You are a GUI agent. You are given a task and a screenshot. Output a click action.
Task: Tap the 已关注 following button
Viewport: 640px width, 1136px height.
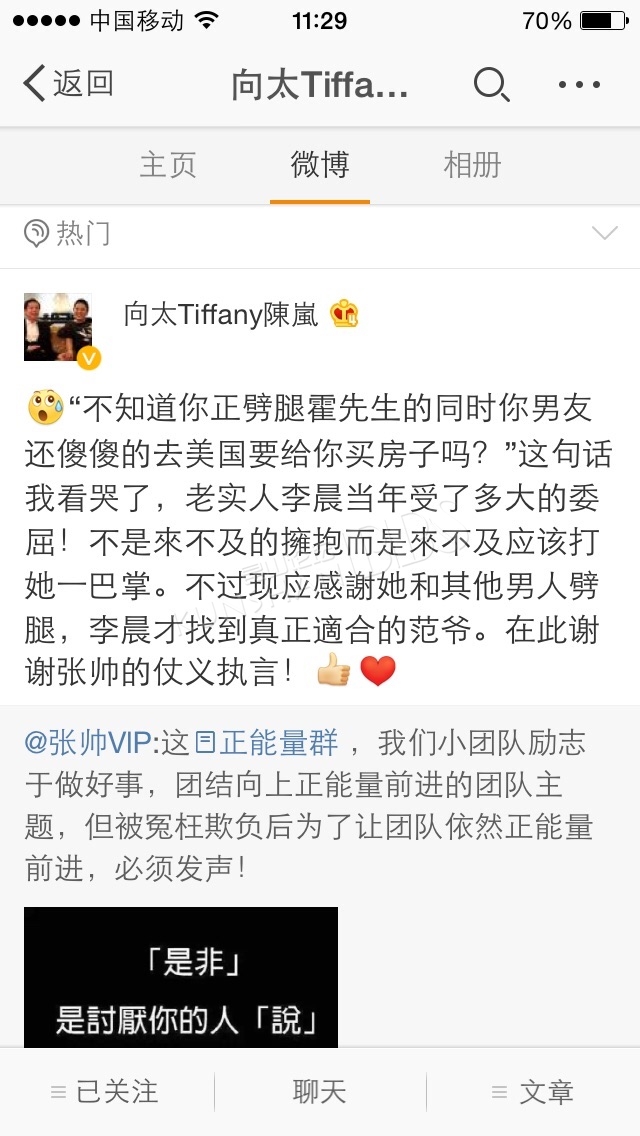point(106,1092)
